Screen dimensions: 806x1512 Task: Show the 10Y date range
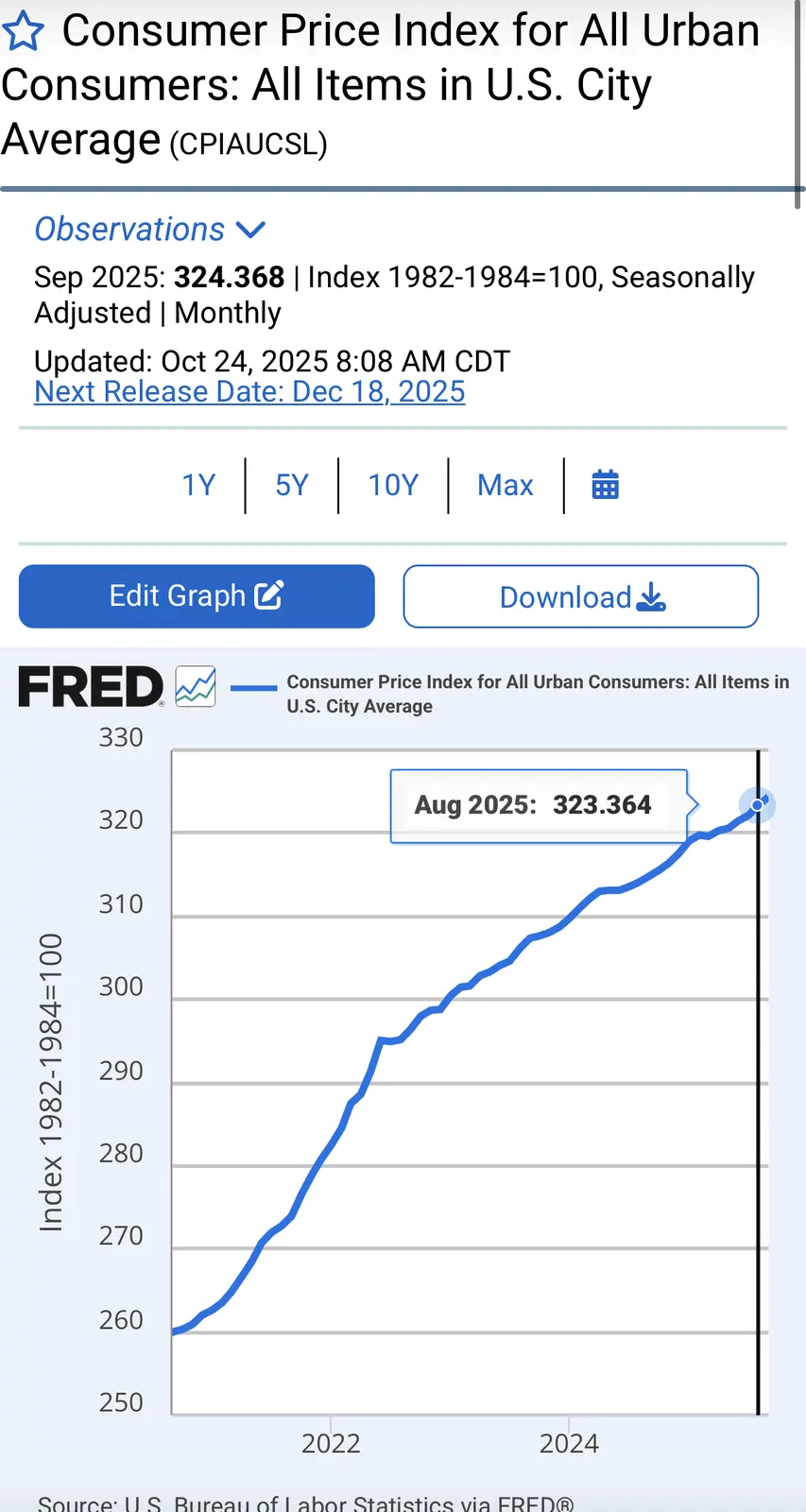[393, 486]
